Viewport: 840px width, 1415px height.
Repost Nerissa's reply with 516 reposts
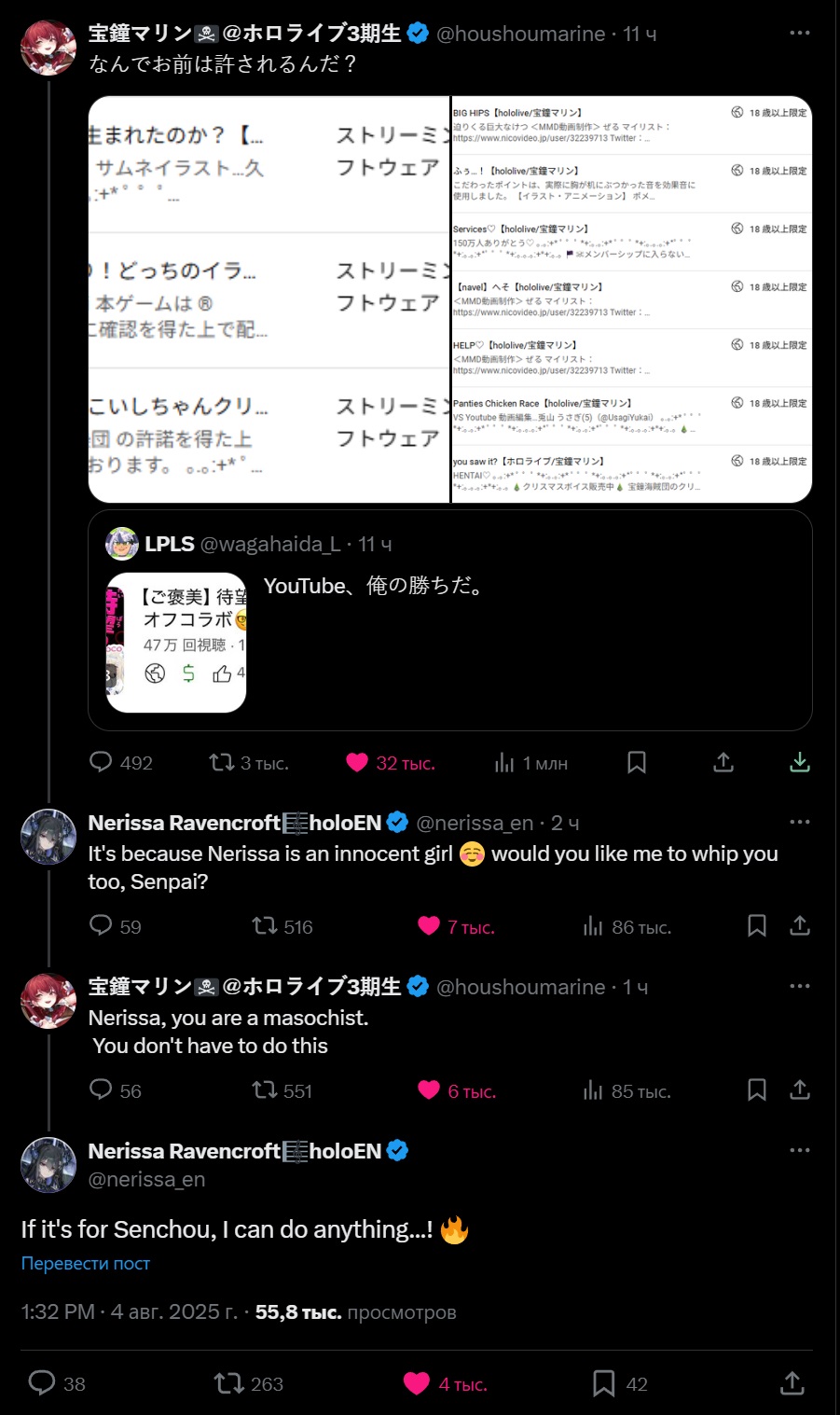pyautogui.click(x=265, y=926)
